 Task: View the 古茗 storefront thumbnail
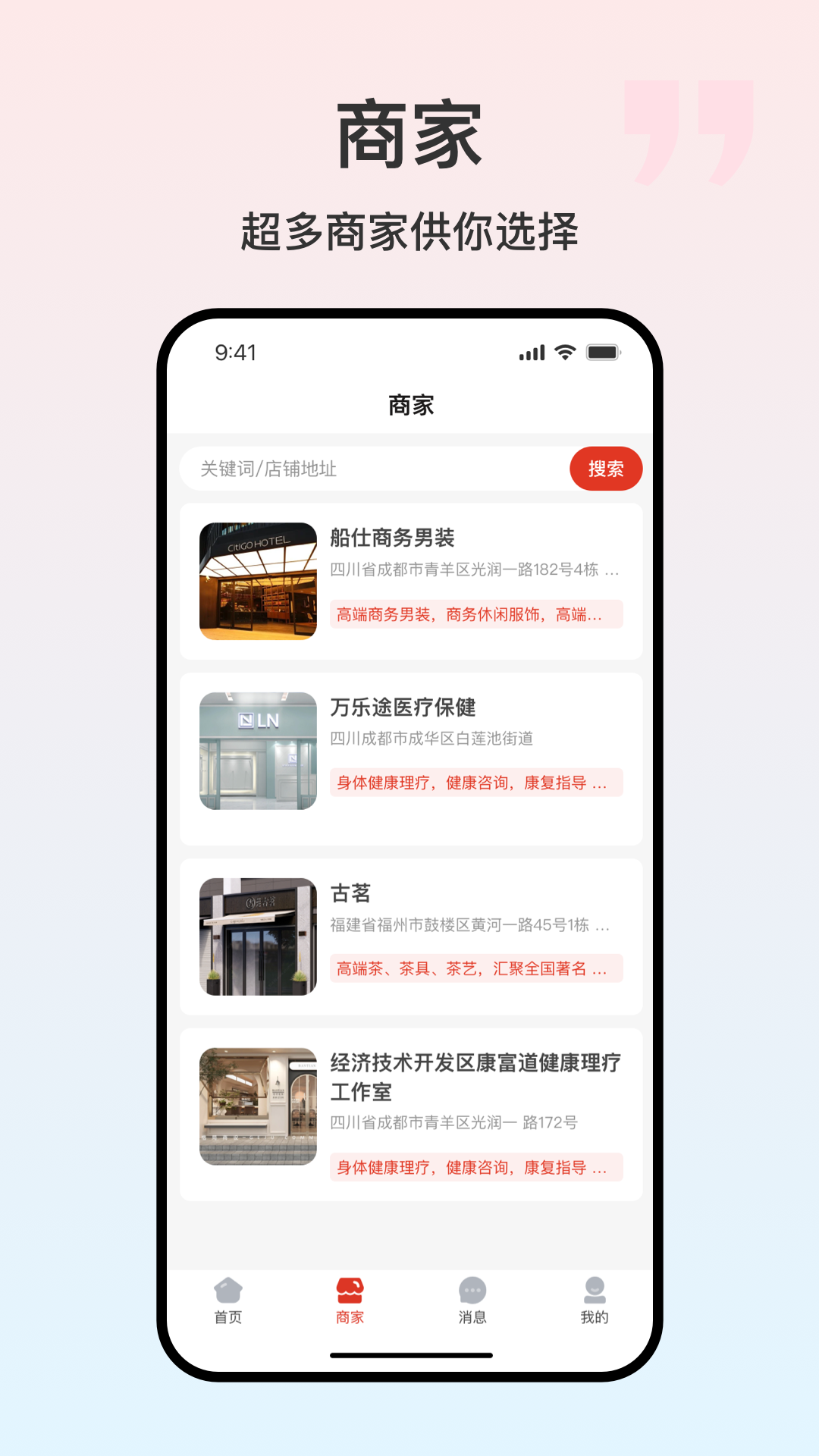[258, 936]
